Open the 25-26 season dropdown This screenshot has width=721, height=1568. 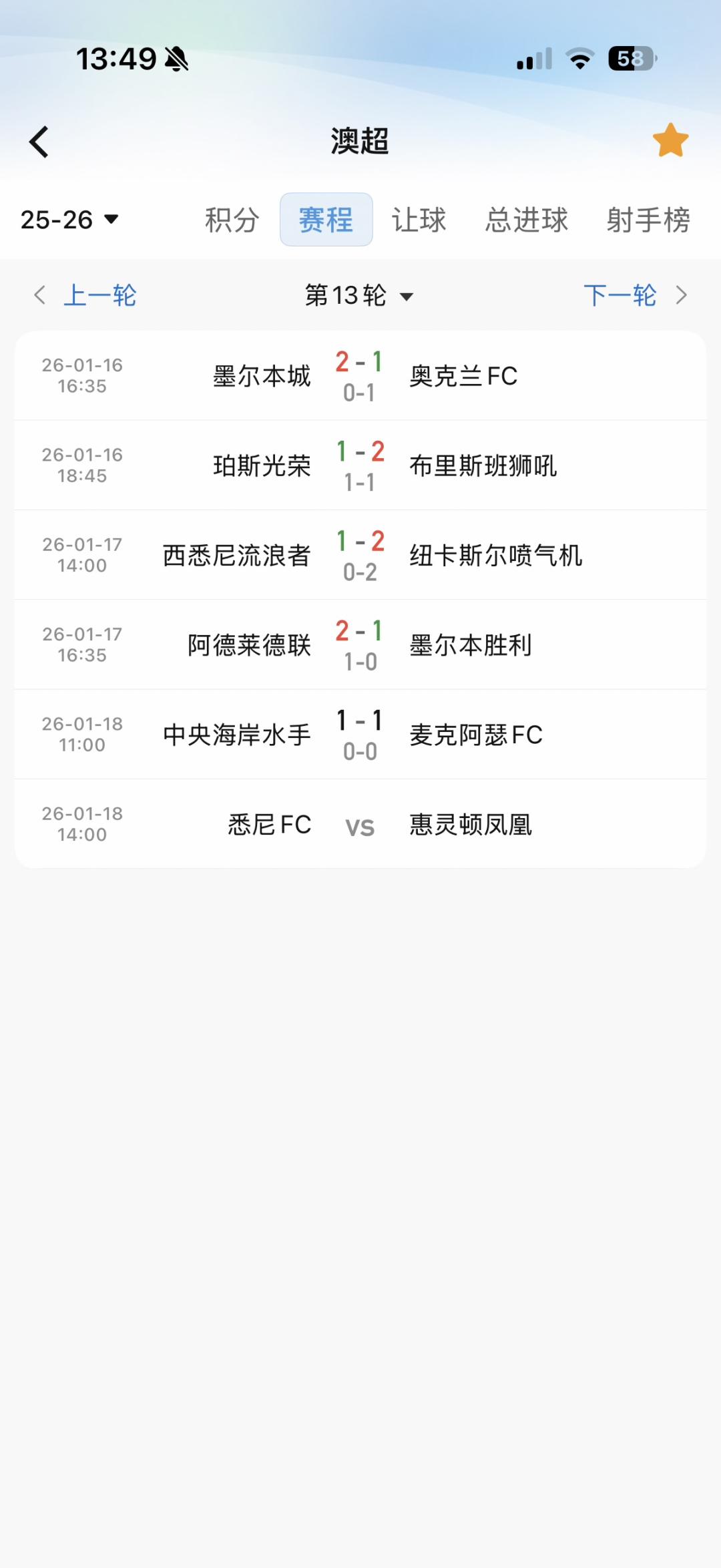point(69,220)
